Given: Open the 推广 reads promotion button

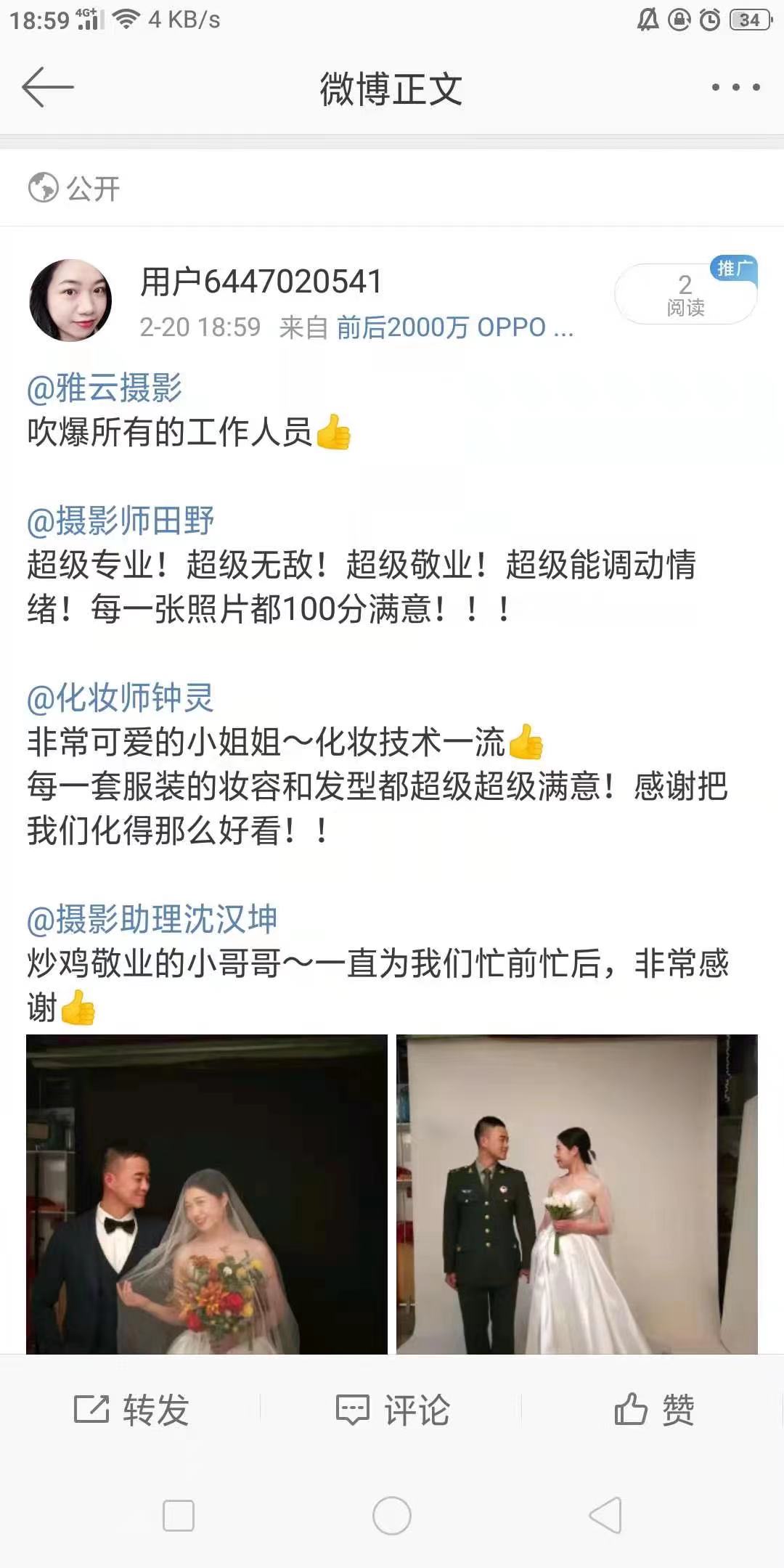Looking at the screenshot, I should click(x=685, y=293).
